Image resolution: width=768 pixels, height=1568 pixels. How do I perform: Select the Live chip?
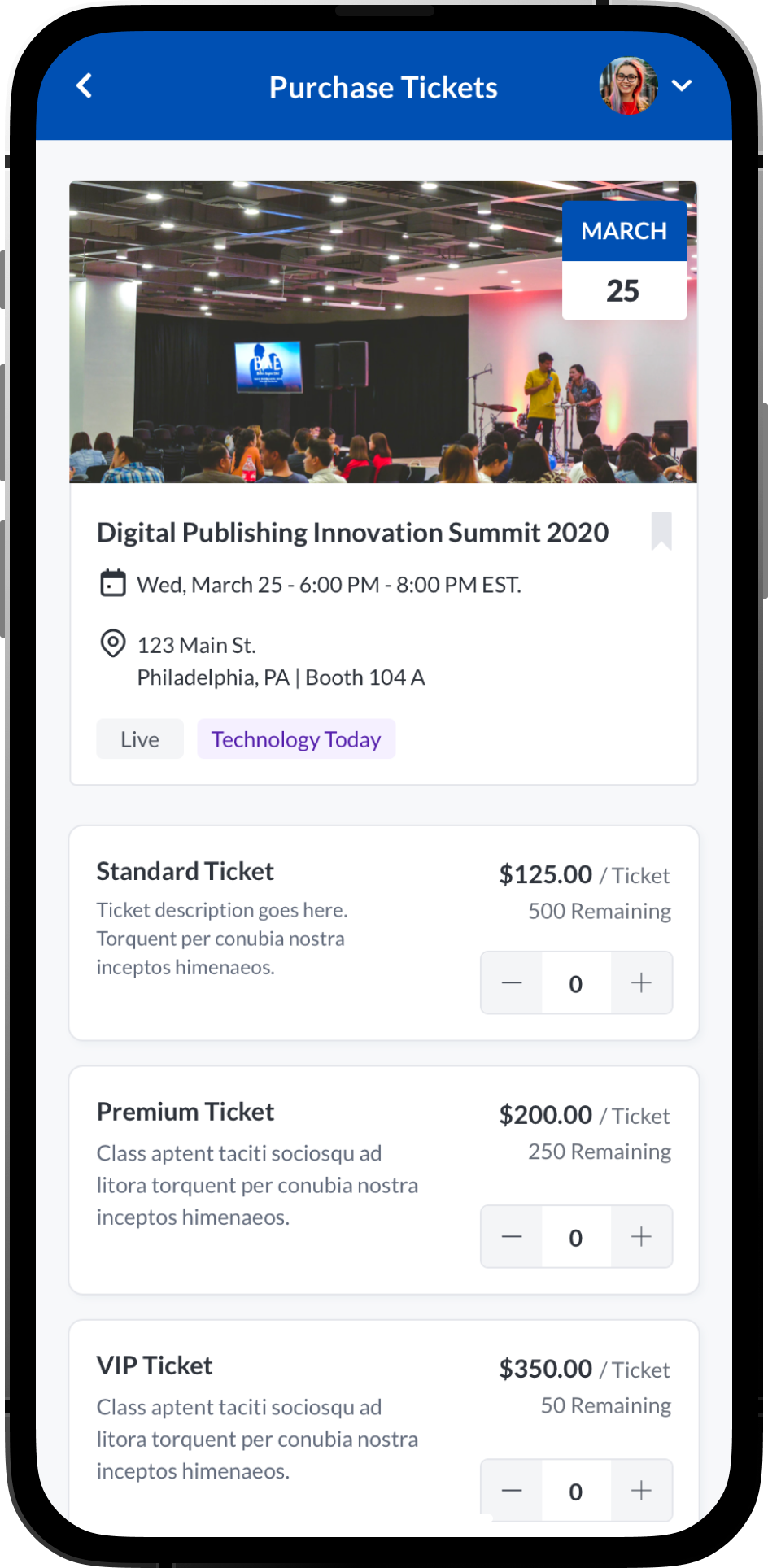[140, 739]
